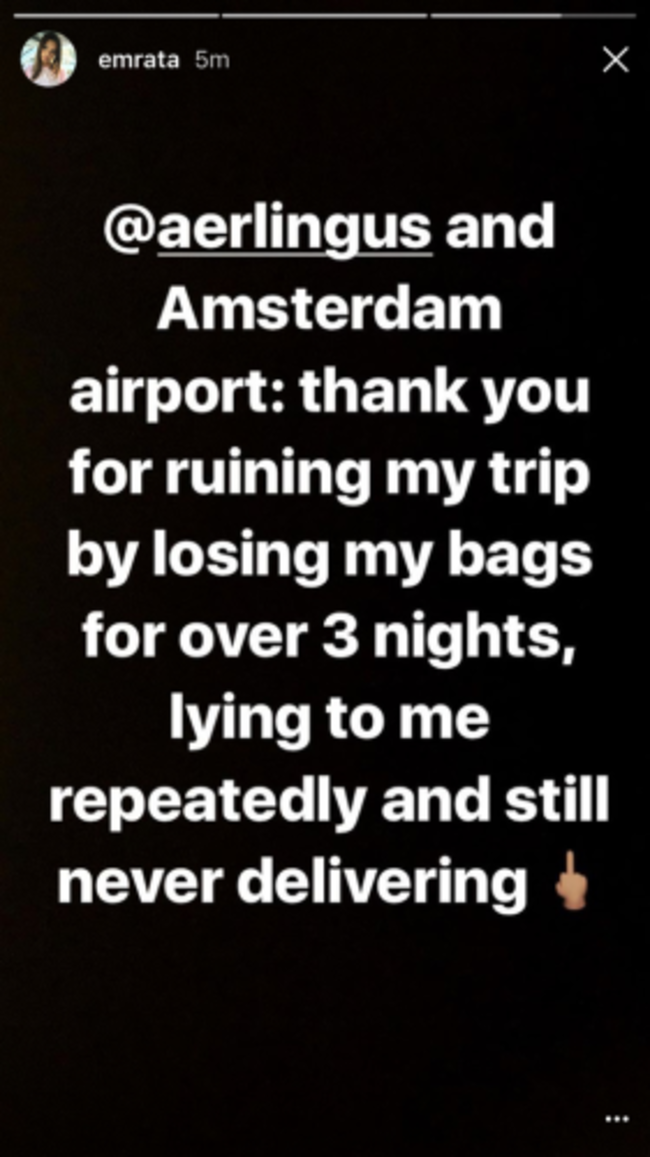Close the story with the X
This screenshot has height=1157, width=650.
tap(616, 61)
